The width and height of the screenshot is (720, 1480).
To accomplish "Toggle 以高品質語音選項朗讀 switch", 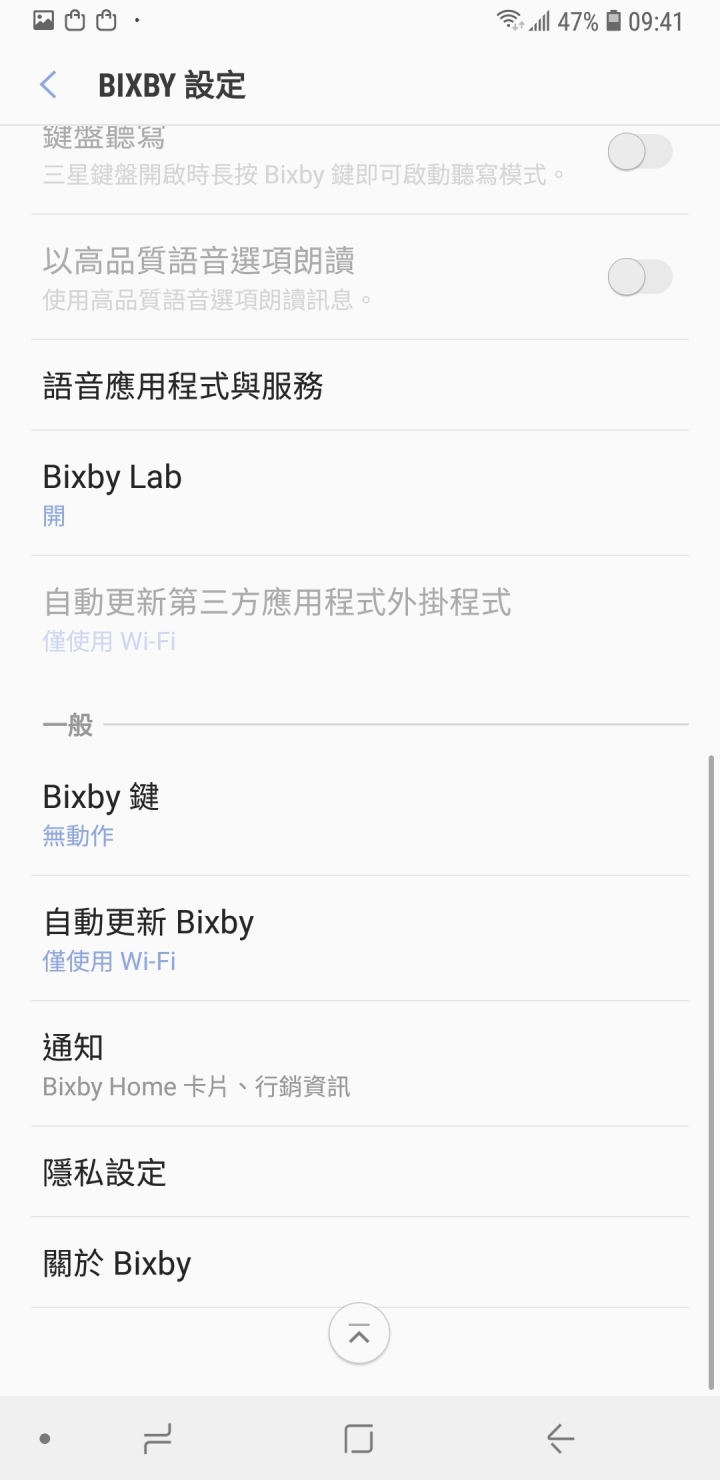I will click(640, 277).
